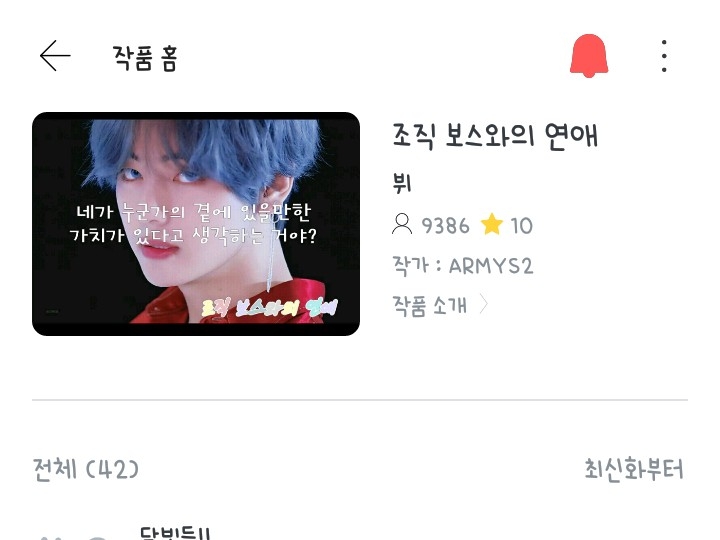Open the work's cover thumbnail
720x540 pixels.
[x=196, y=224]
